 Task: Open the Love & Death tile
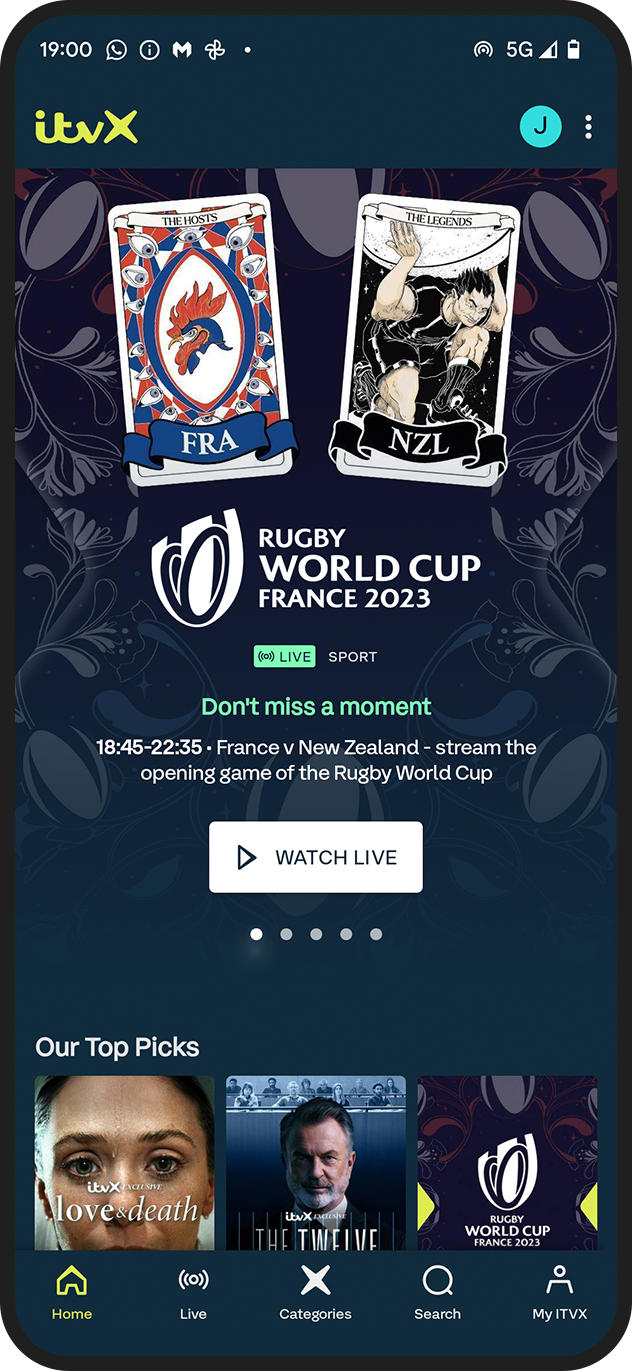pyautogui.click(x=125, y=1162)
